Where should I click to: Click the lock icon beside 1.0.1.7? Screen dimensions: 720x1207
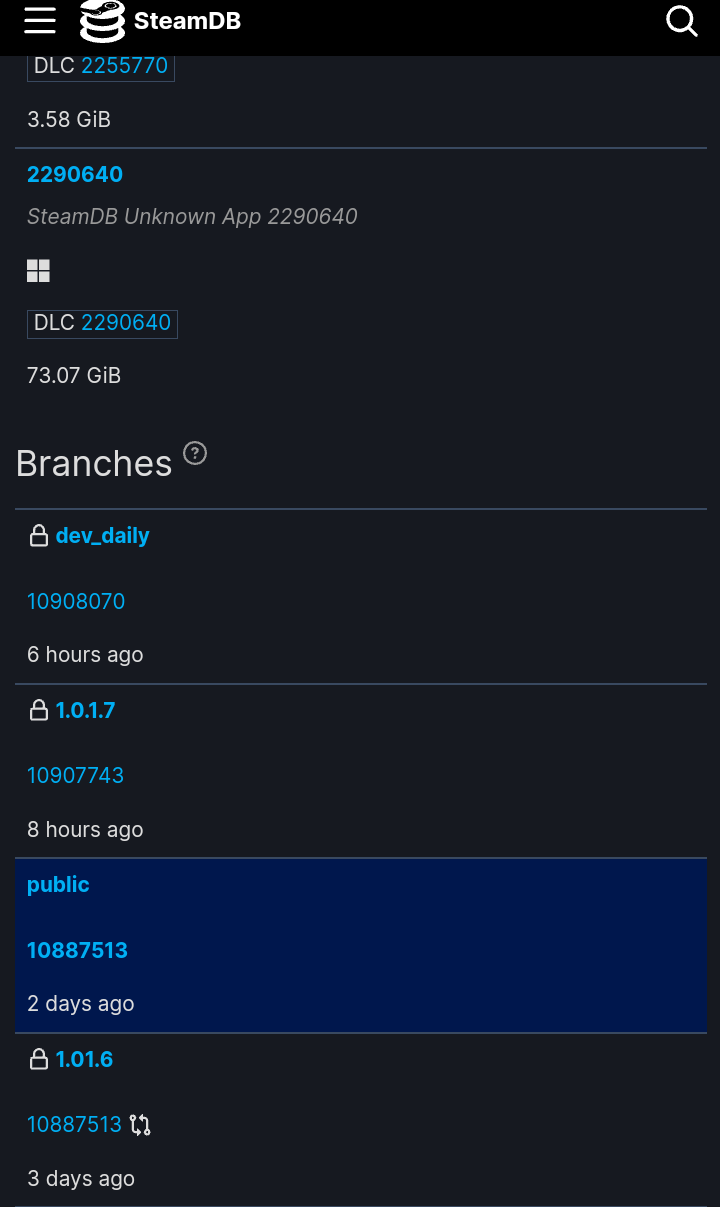click(x=38, y=710)
